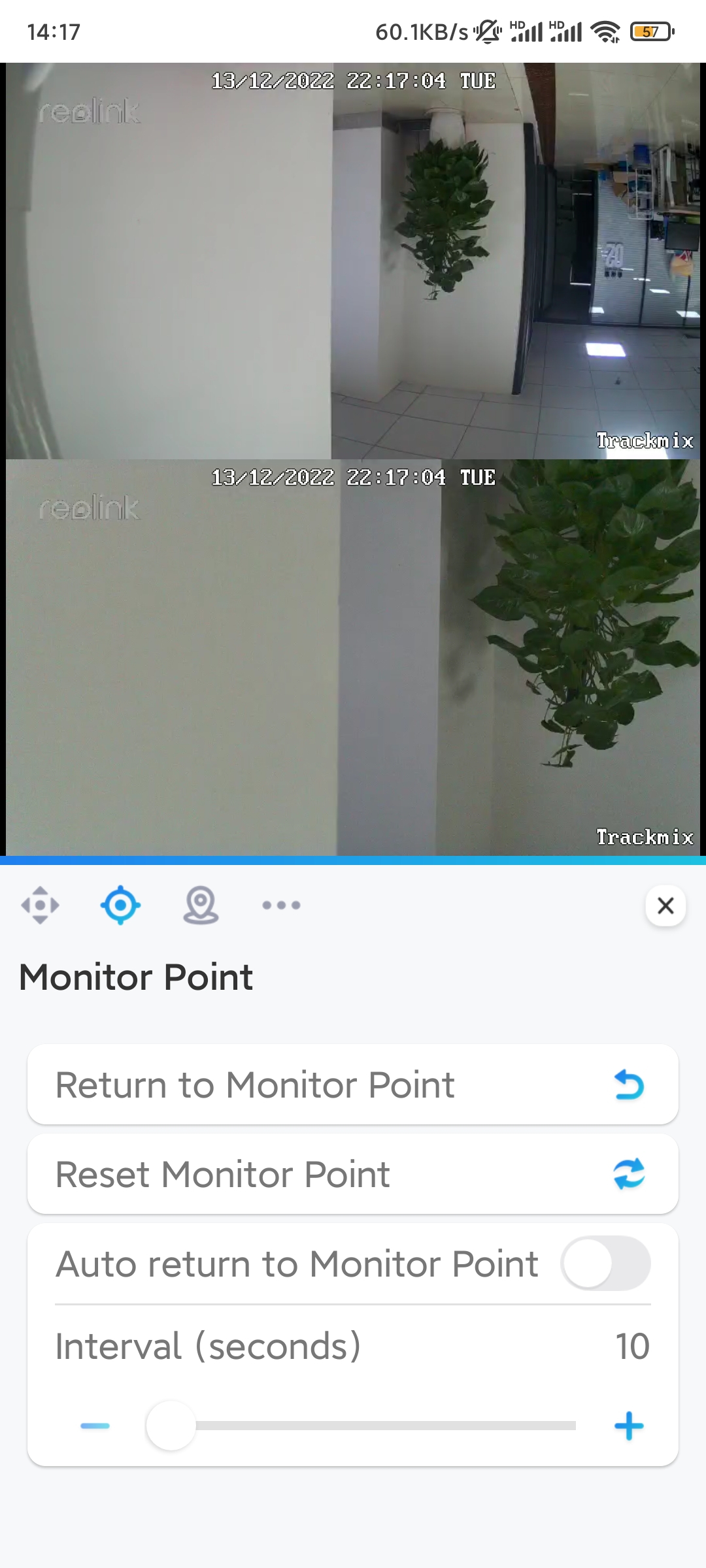This screenshot has height=1568, width=706.
Task: Open the three-dot more options tab
Action: 281,905
